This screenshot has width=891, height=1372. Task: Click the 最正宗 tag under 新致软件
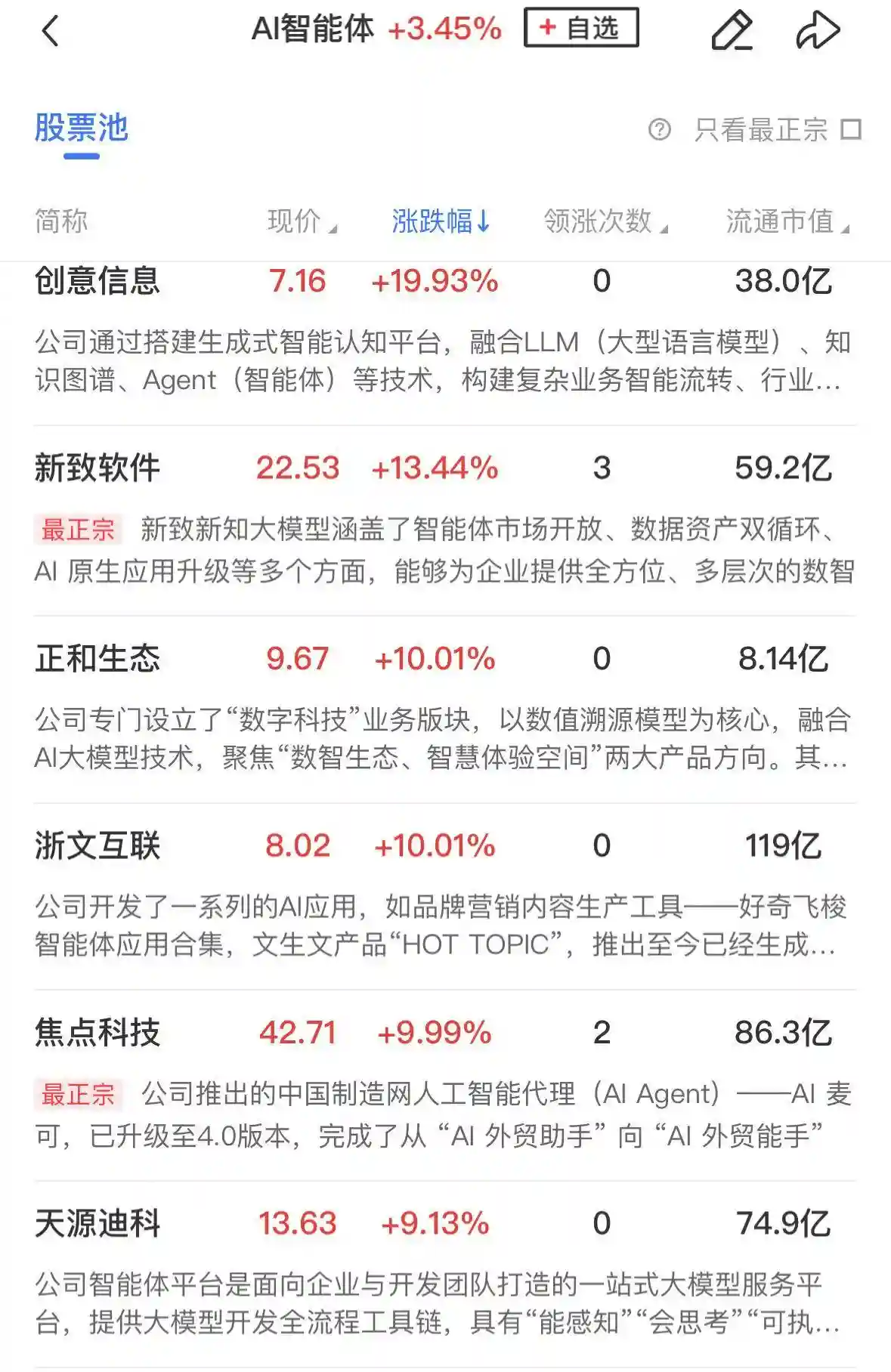click(79, 530)
